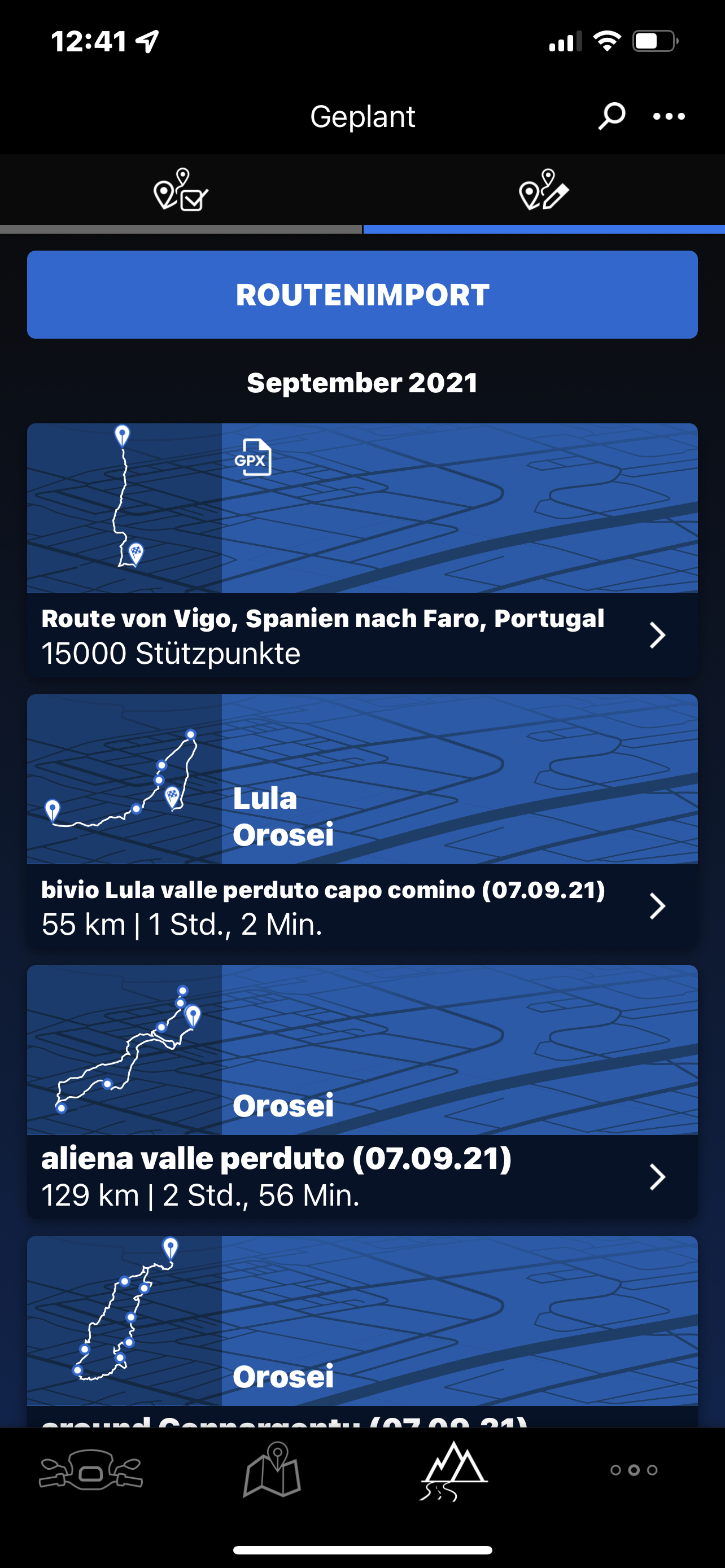Switch to the completed routes tab
The width and height of the screenshot is (725, 1568).
click(181, 191)
